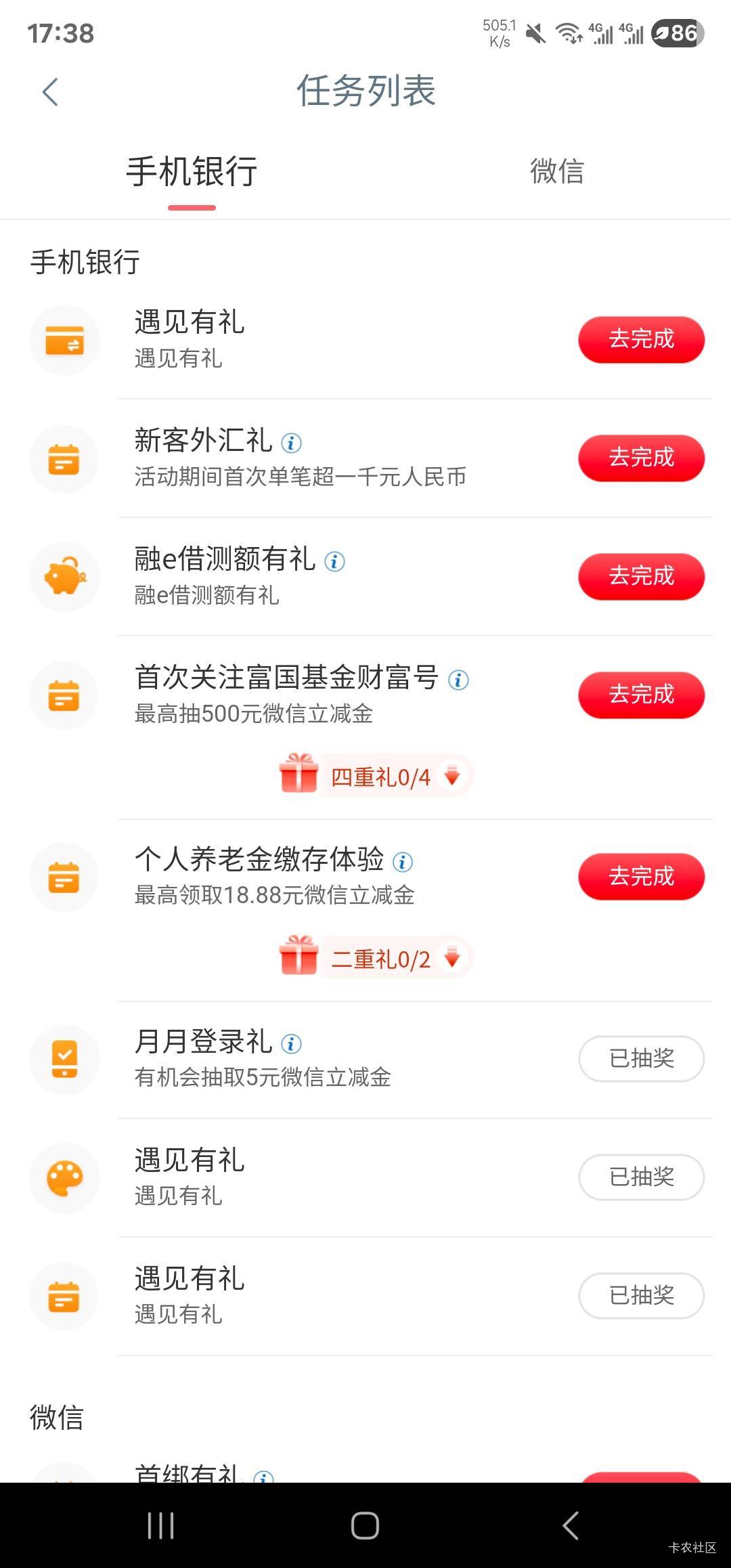
Task: Tap 已抽奖 on 月月登录礼
Action: tap(641, 1058)
